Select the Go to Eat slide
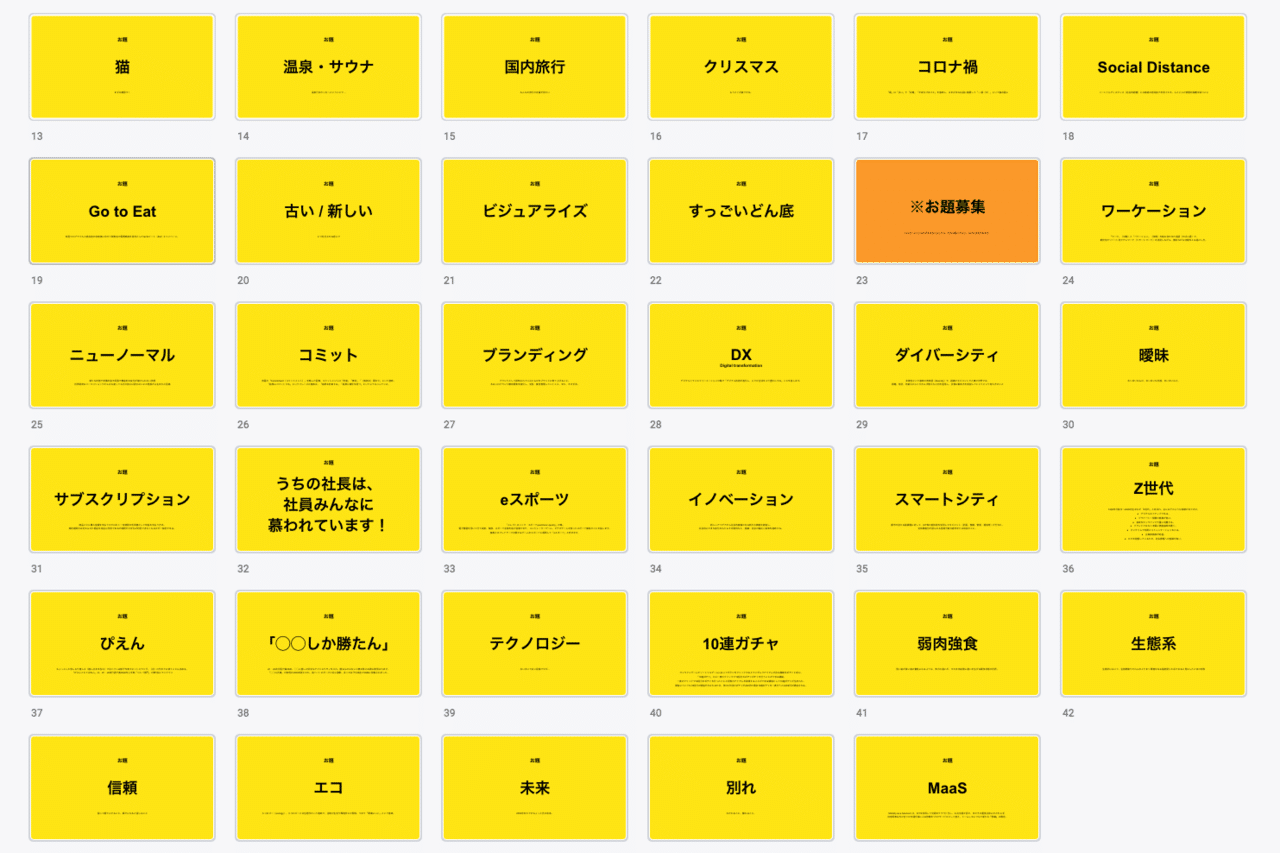The height and width of the screenshot is (853, 1280). point(122,211)
